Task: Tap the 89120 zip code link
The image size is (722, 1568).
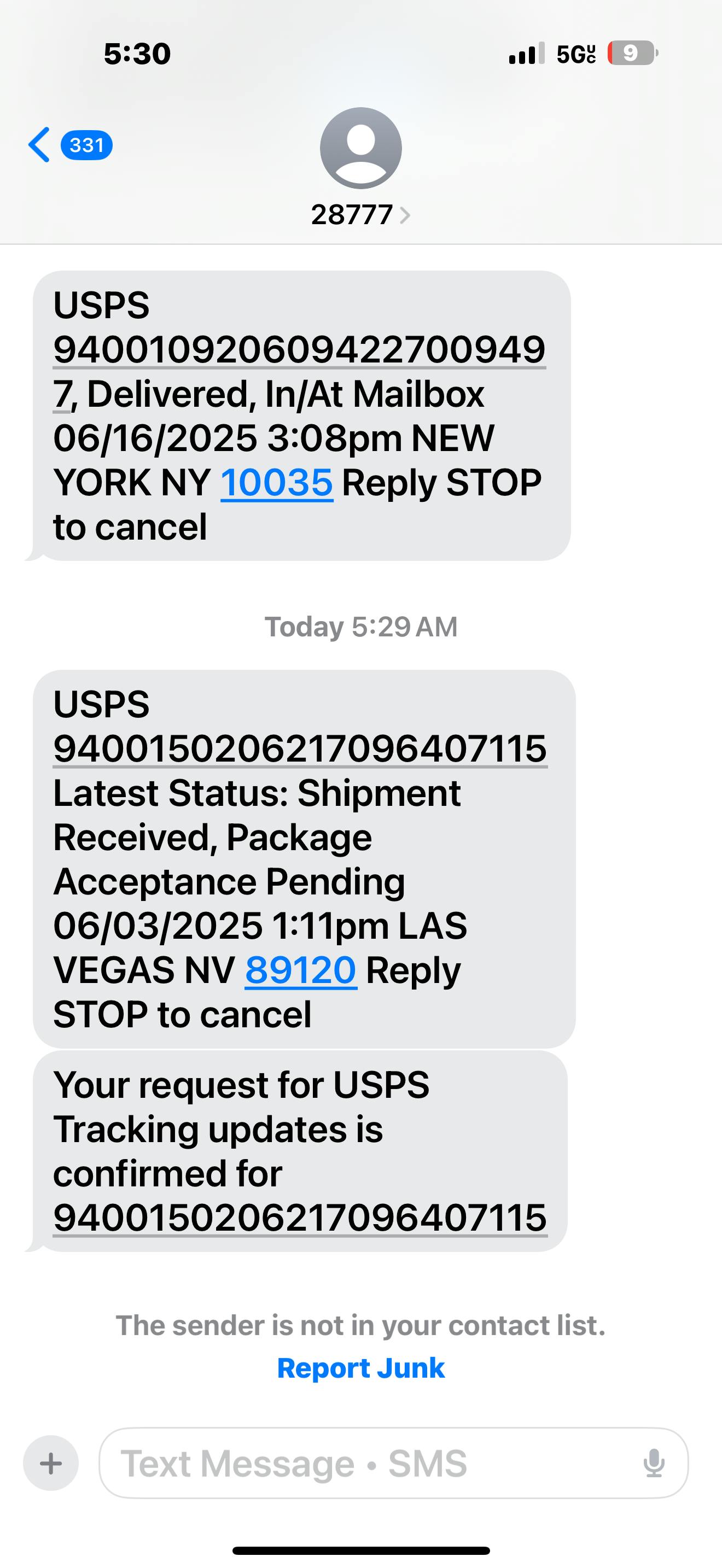Action: (x=301, y=970)
